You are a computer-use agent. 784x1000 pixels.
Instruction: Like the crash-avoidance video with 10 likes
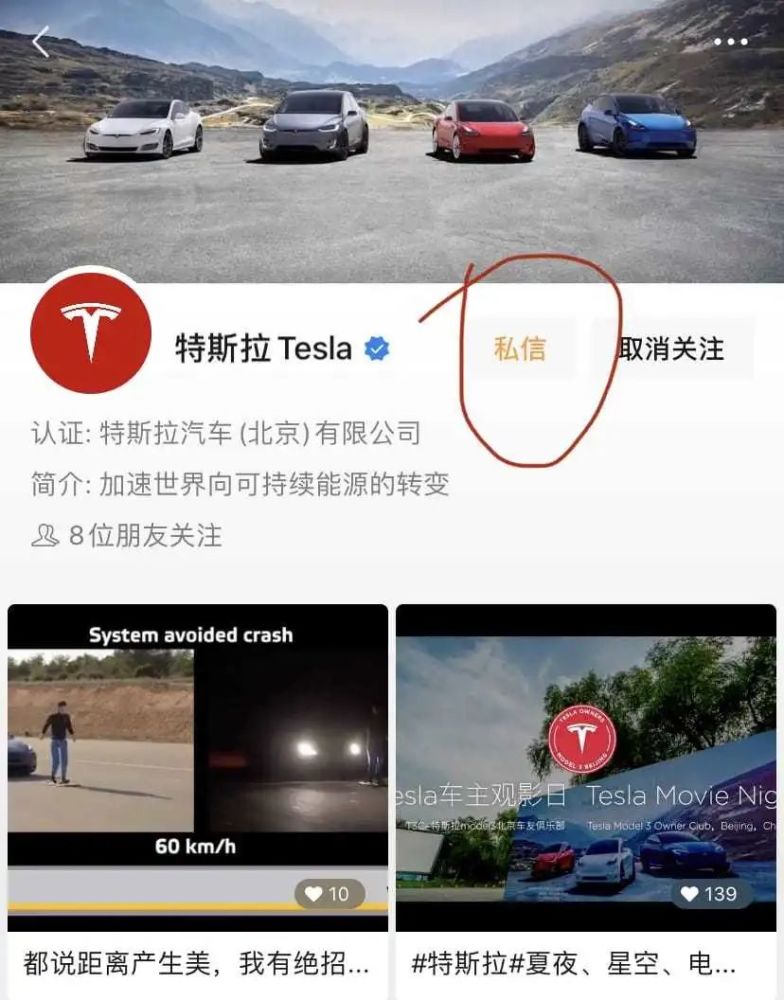(329, 893)
